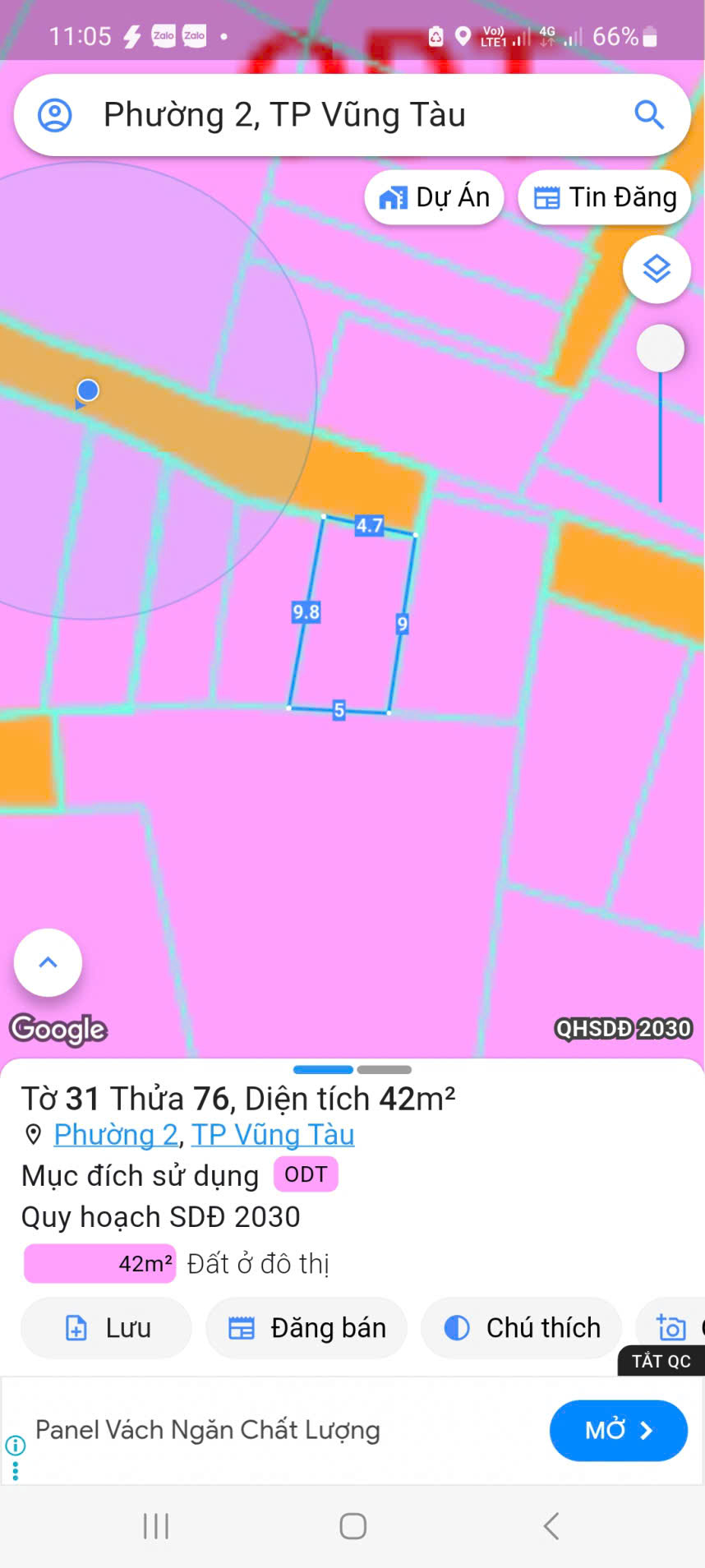Tap the Đăng bán button
Viewport: 705px width, 1568px height.
point(306,1328)
